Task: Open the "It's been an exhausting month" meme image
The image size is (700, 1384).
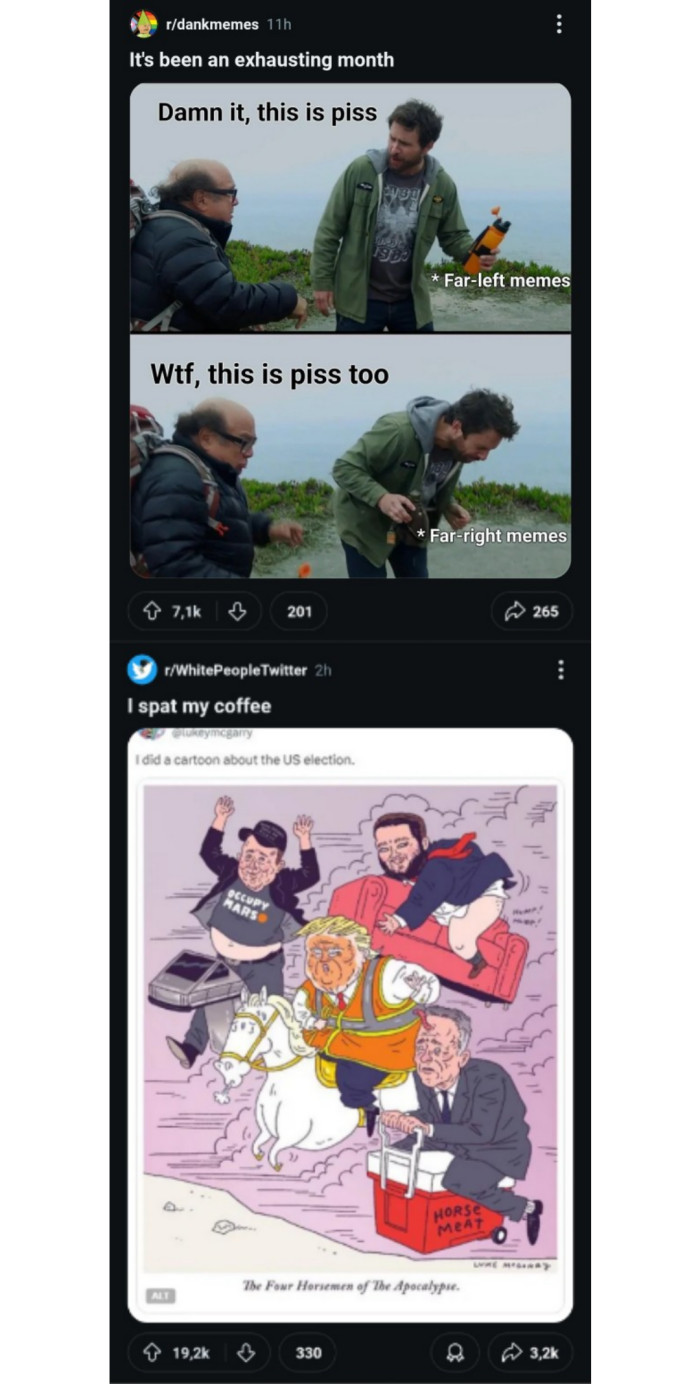Action: tap(350, 330)
